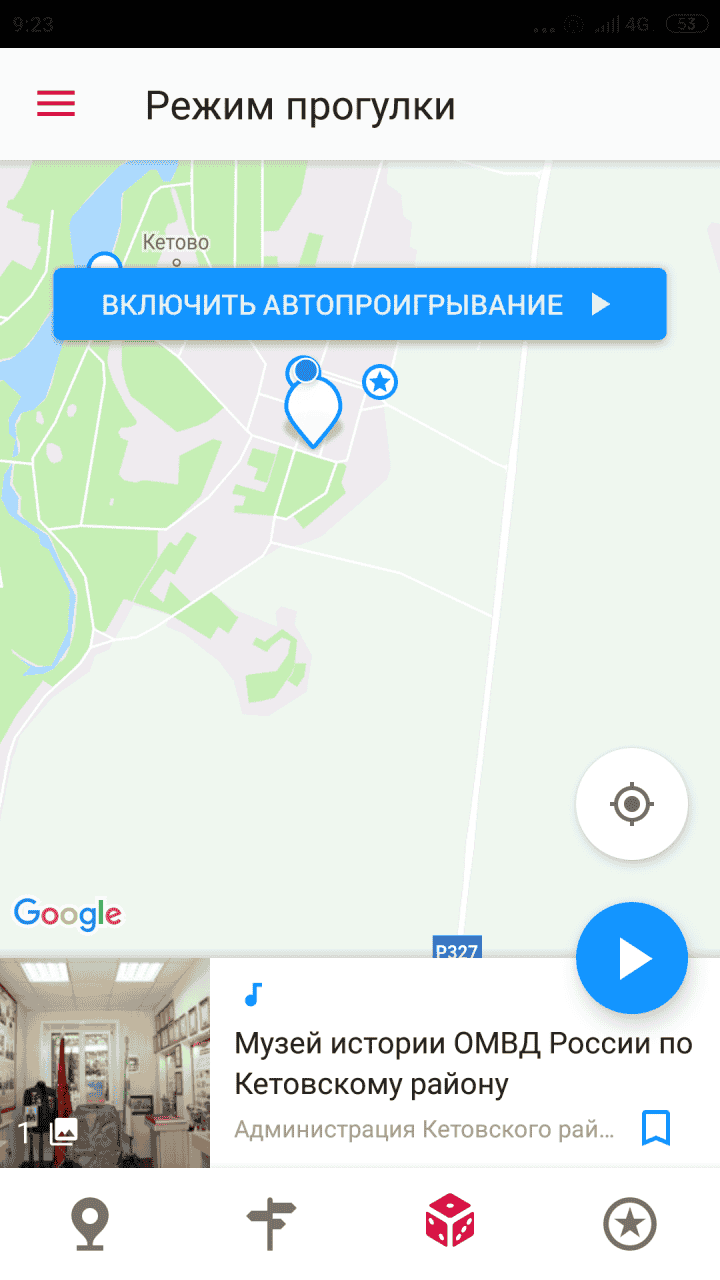Center map on my location
This screenshot has width=720, height=1280.
[631, 803]
